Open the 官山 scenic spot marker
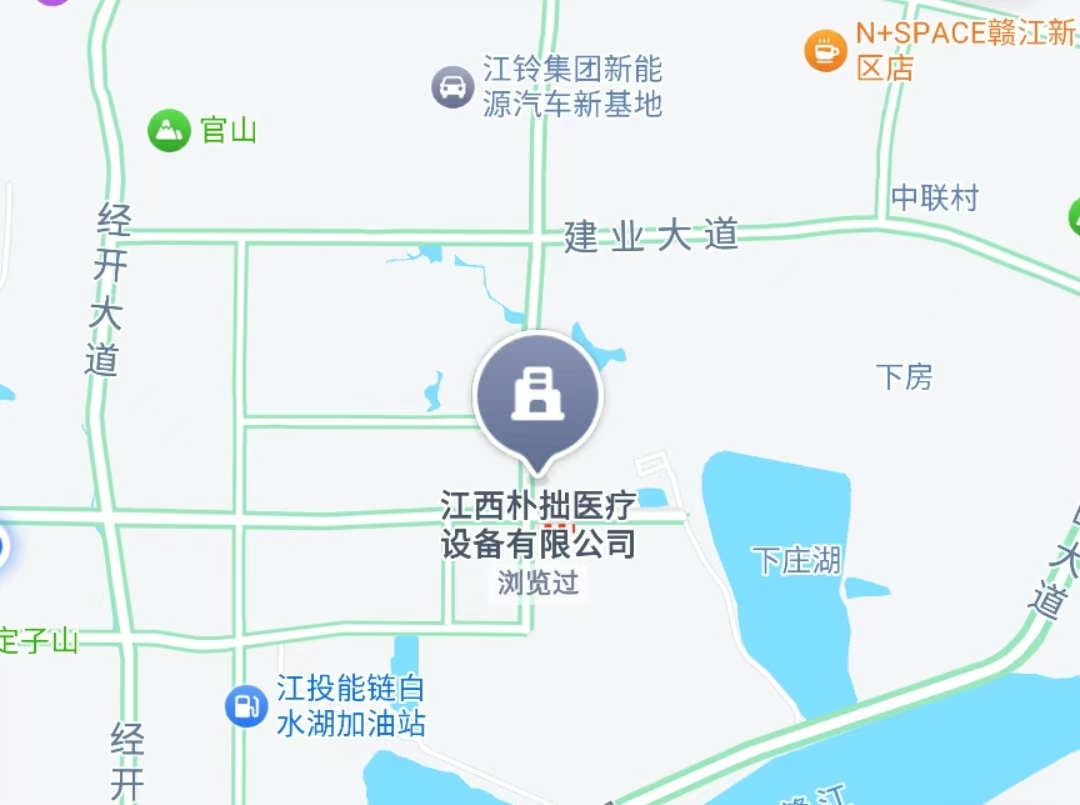 point(169,130)
